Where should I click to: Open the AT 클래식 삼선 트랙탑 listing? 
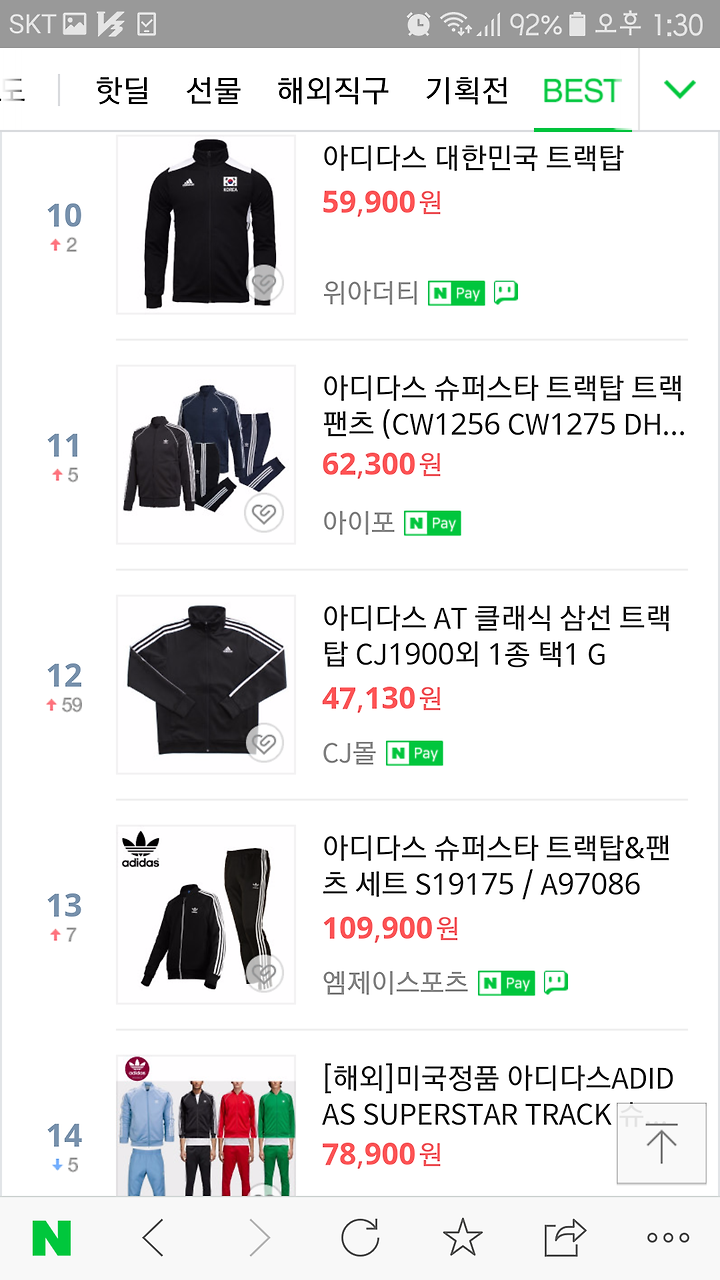[x=497, y=635]
